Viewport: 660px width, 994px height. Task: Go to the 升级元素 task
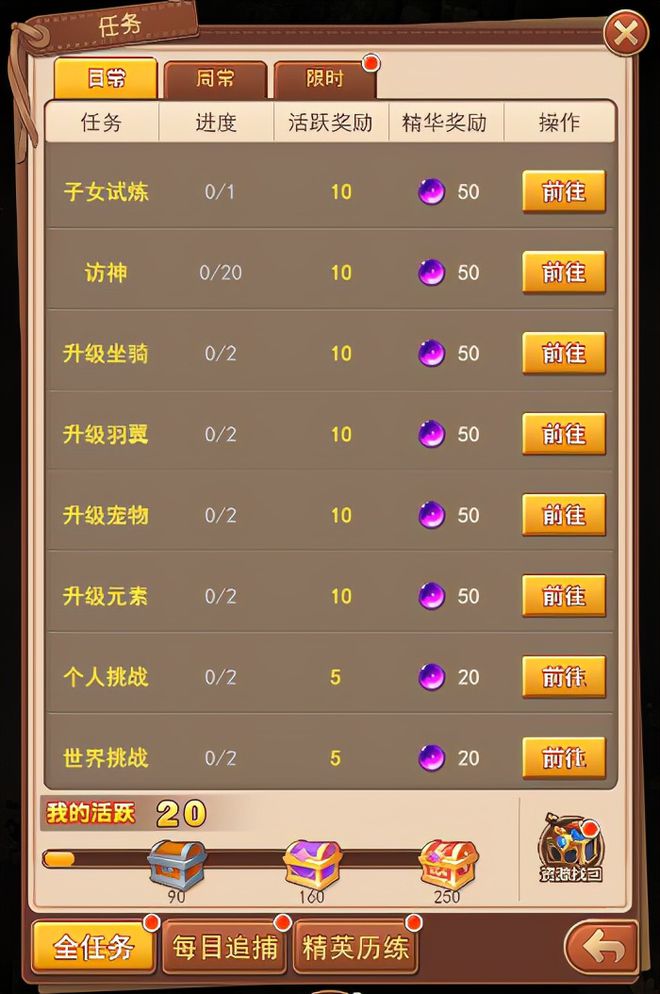pos(563,596)
